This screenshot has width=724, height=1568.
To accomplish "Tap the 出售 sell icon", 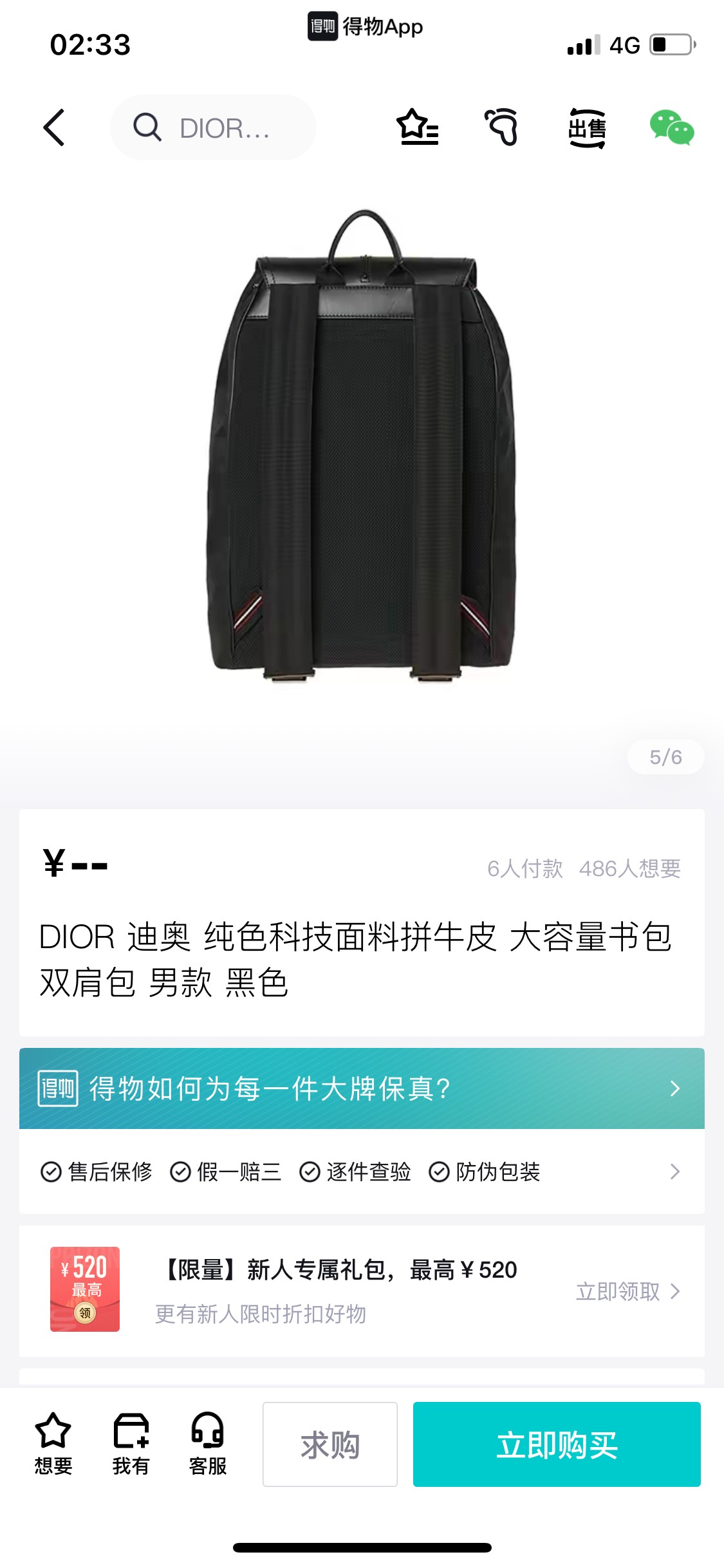I will (586, 128).
